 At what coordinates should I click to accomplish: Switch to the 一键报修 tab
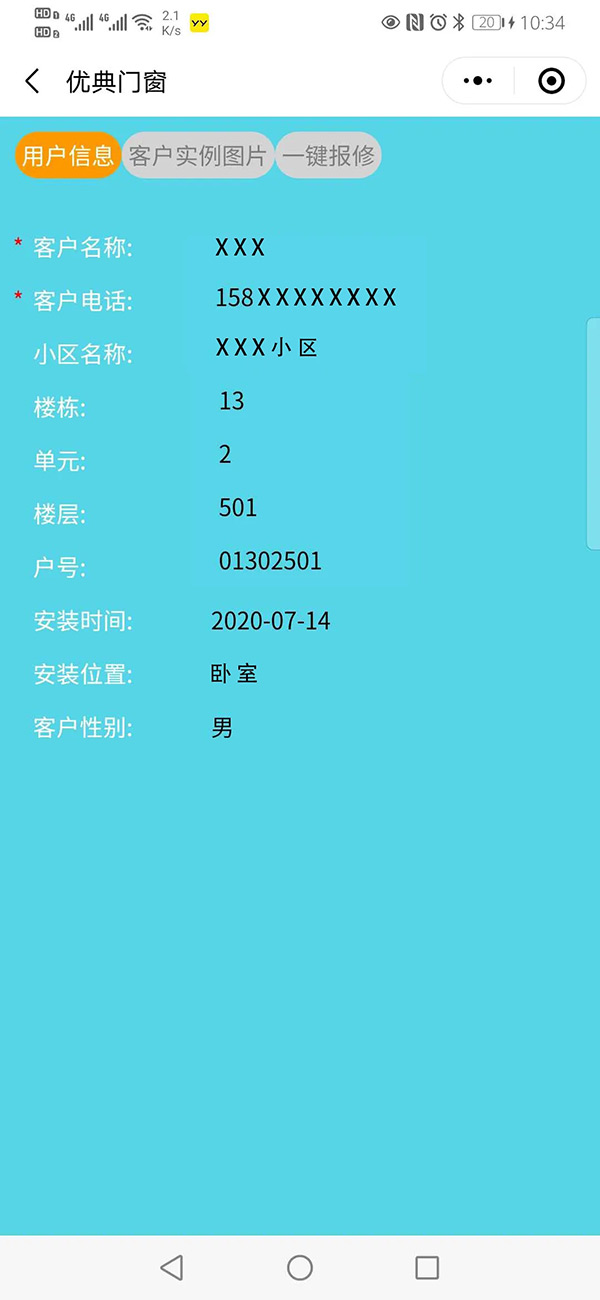[x=328, y=156]
